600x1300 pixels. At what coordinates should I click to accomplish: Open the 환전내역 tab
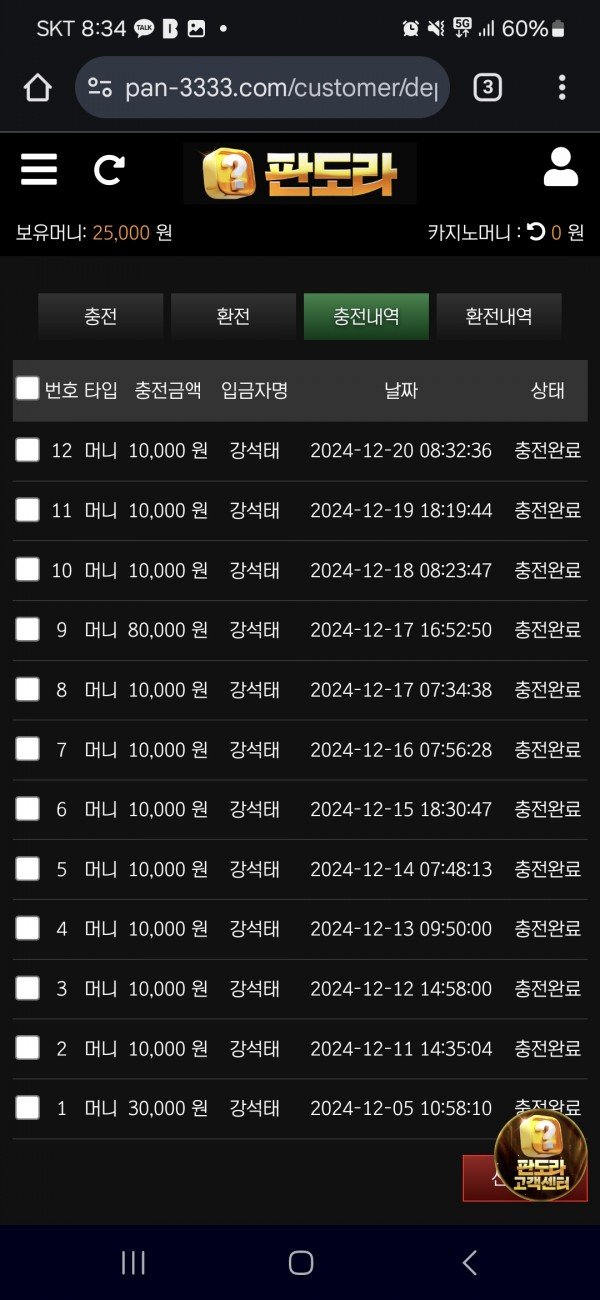pos(499,317)
